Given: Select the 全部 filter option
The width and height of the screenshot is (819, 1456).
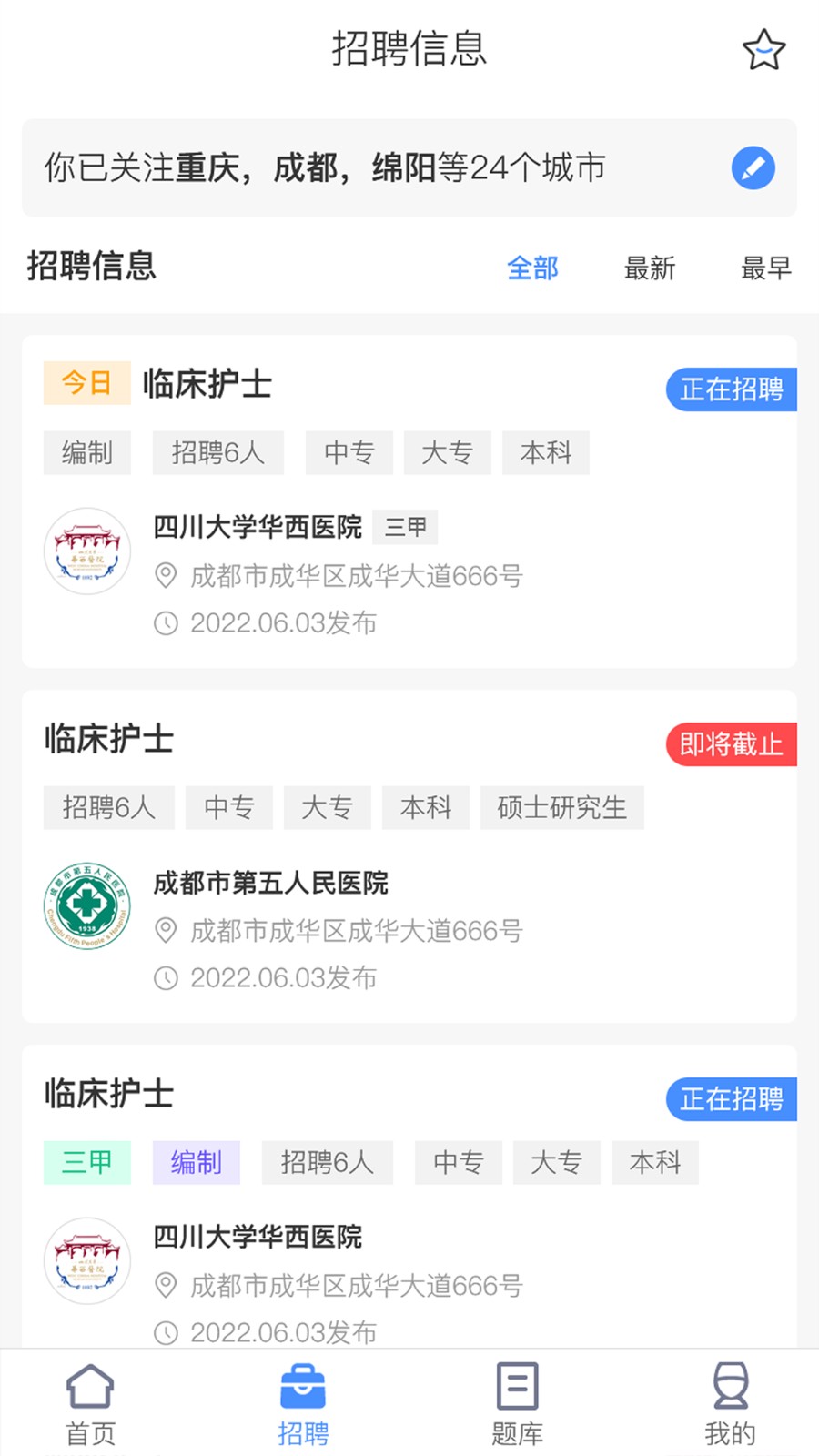Looking at the screenshot, I should (534, 268).
